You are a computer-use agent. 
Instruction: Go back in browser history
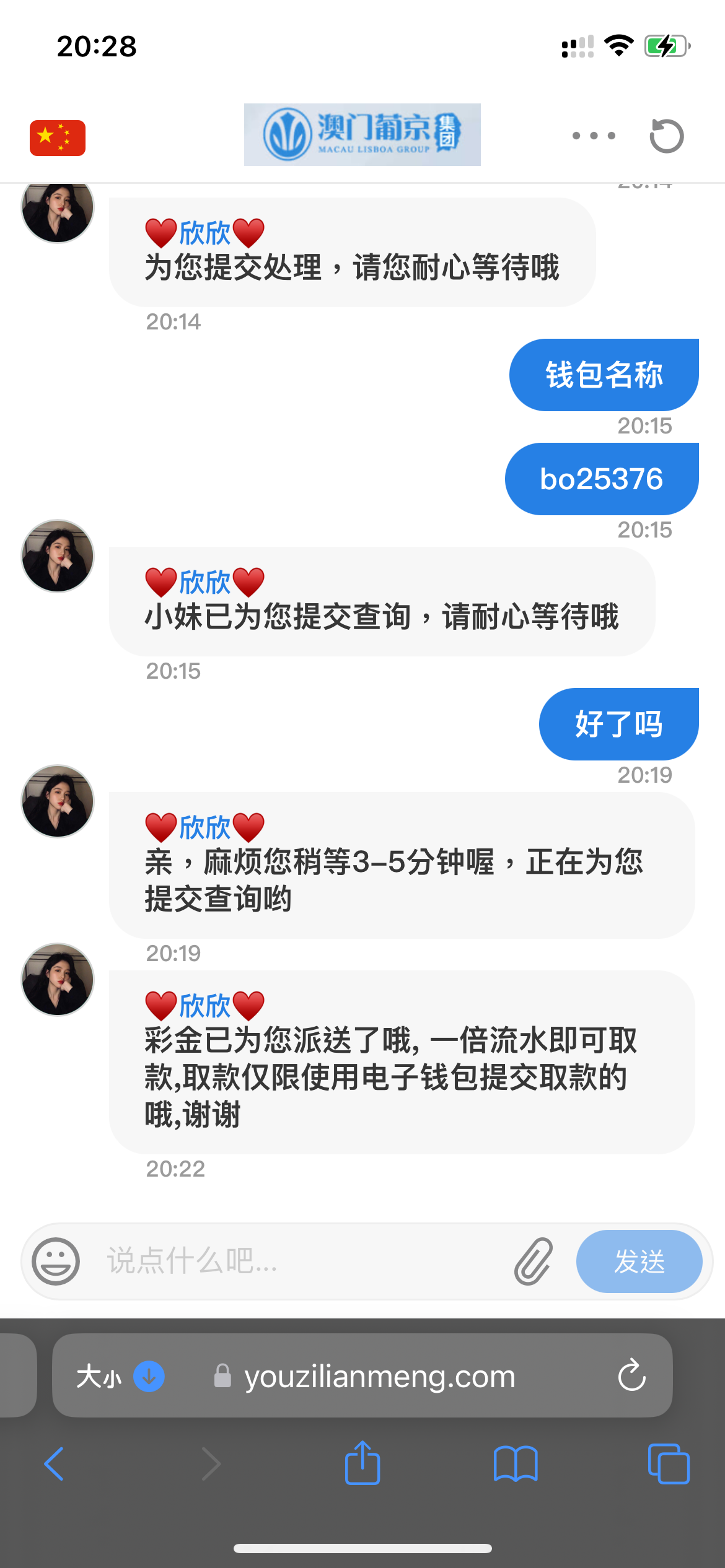point(54,1464)
